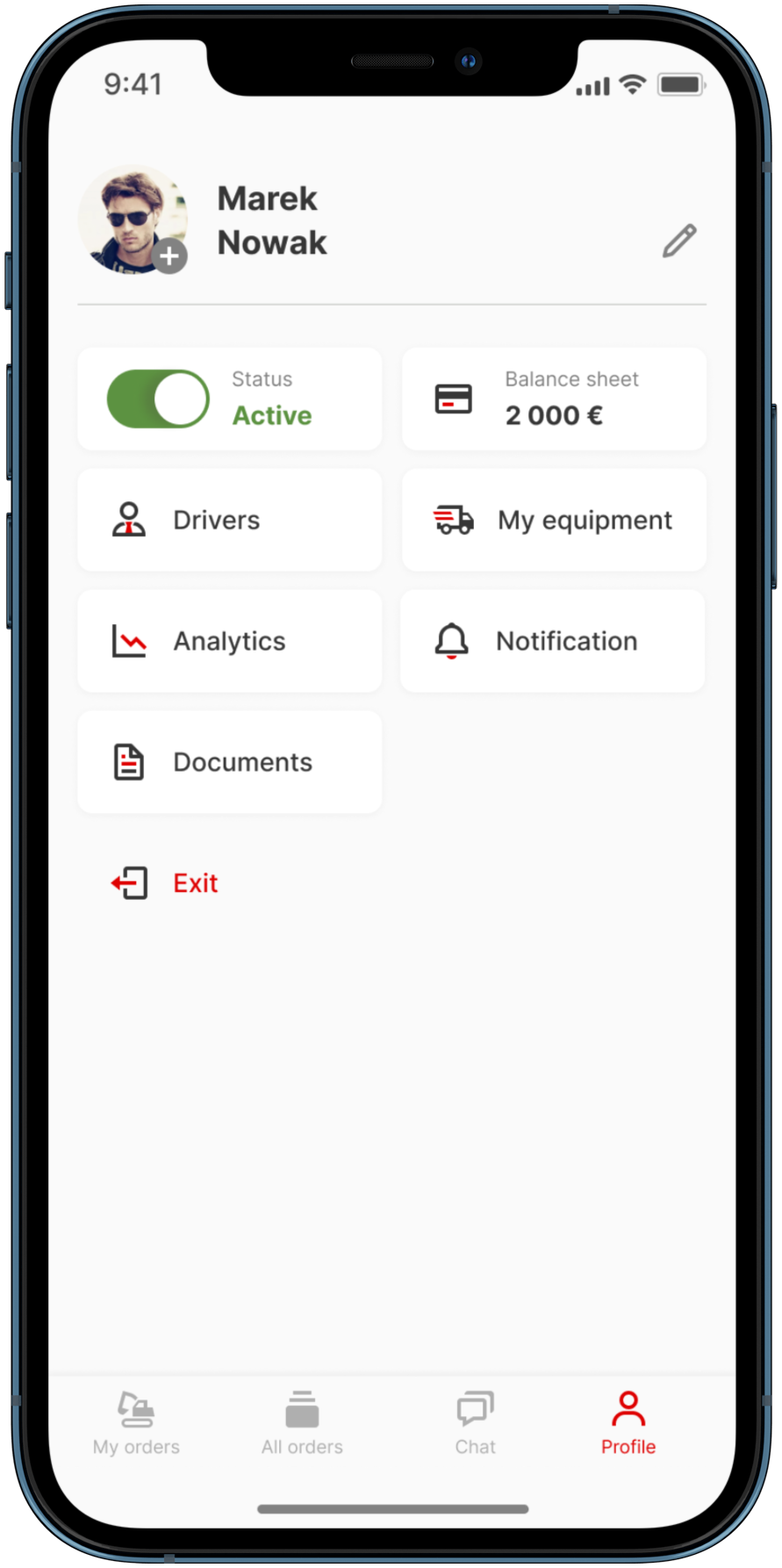This screenshot has width=782, height=1568.
Task: Open the Drivers section
Action: [230, 520]
